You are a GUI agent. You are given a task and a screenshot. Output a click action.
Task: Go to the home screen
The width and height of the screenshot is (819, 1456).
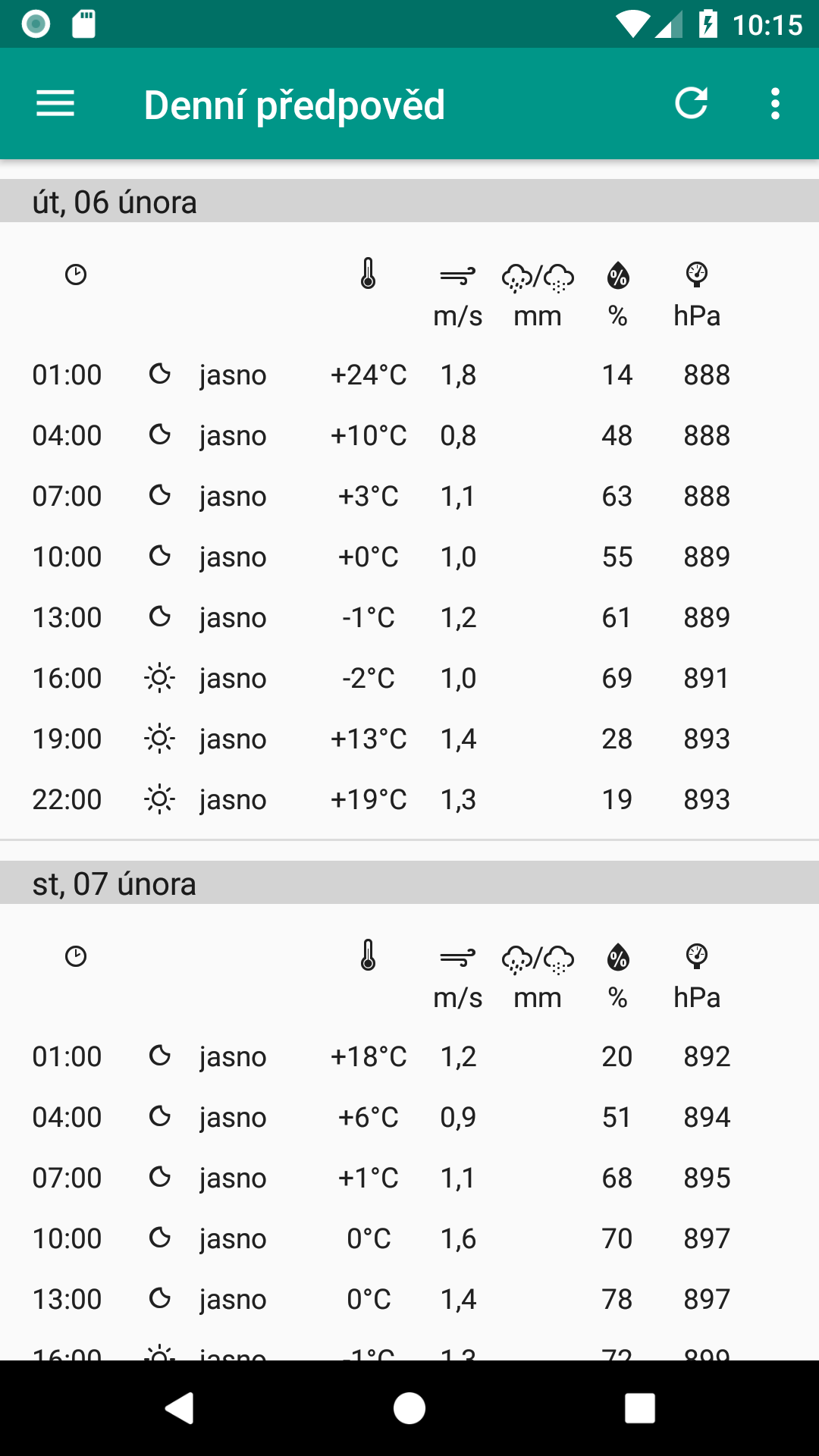point(409,1408)
